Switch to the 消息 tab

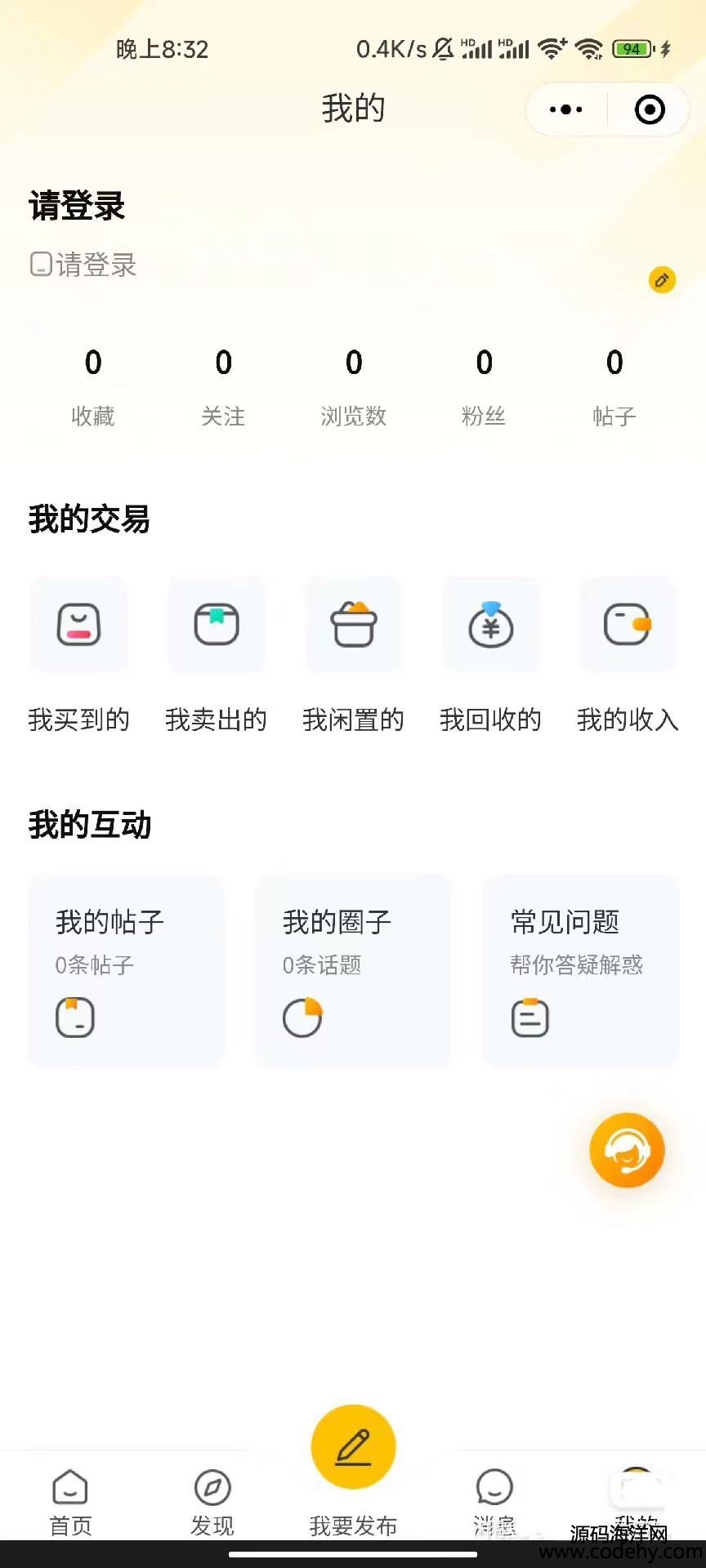494,1503
